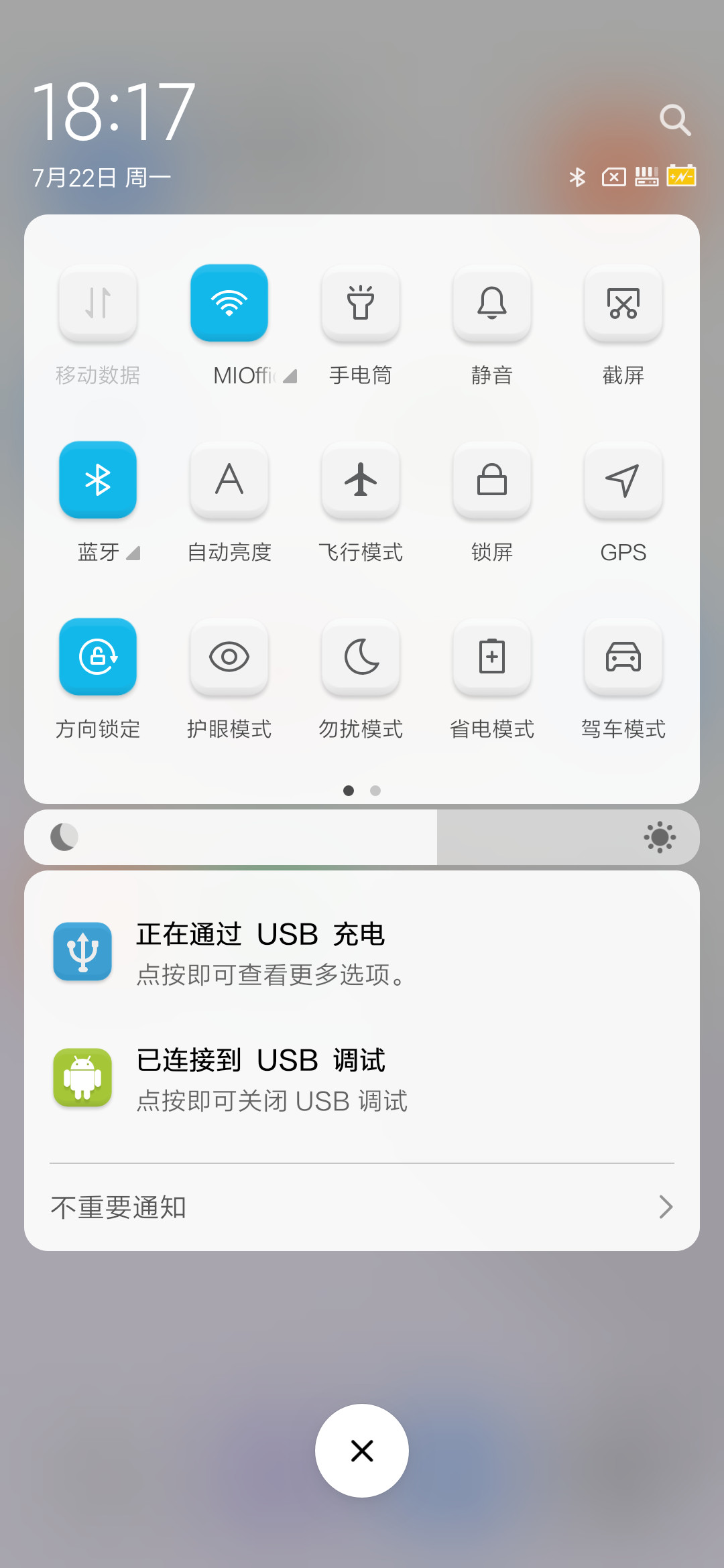This screenshot has width=724, height=1568.
Task: Enable battery saver (省电模式)
Action: [492, 657]
